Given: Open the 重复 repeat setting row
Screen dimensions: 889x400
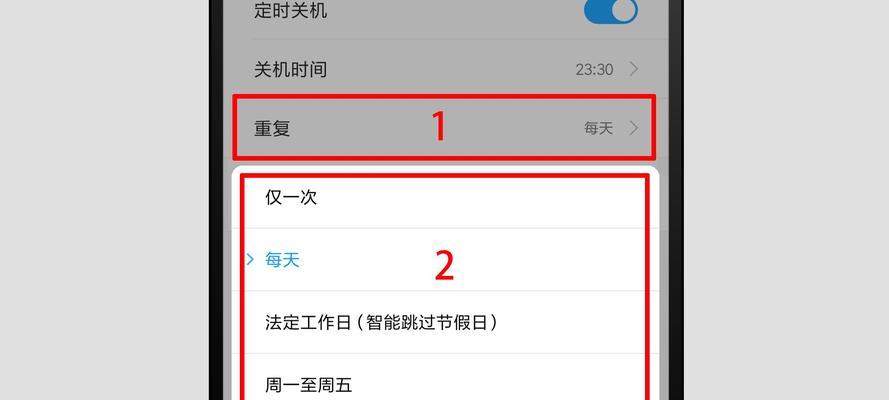Looking at the screenshot, I should coord(445,128).
